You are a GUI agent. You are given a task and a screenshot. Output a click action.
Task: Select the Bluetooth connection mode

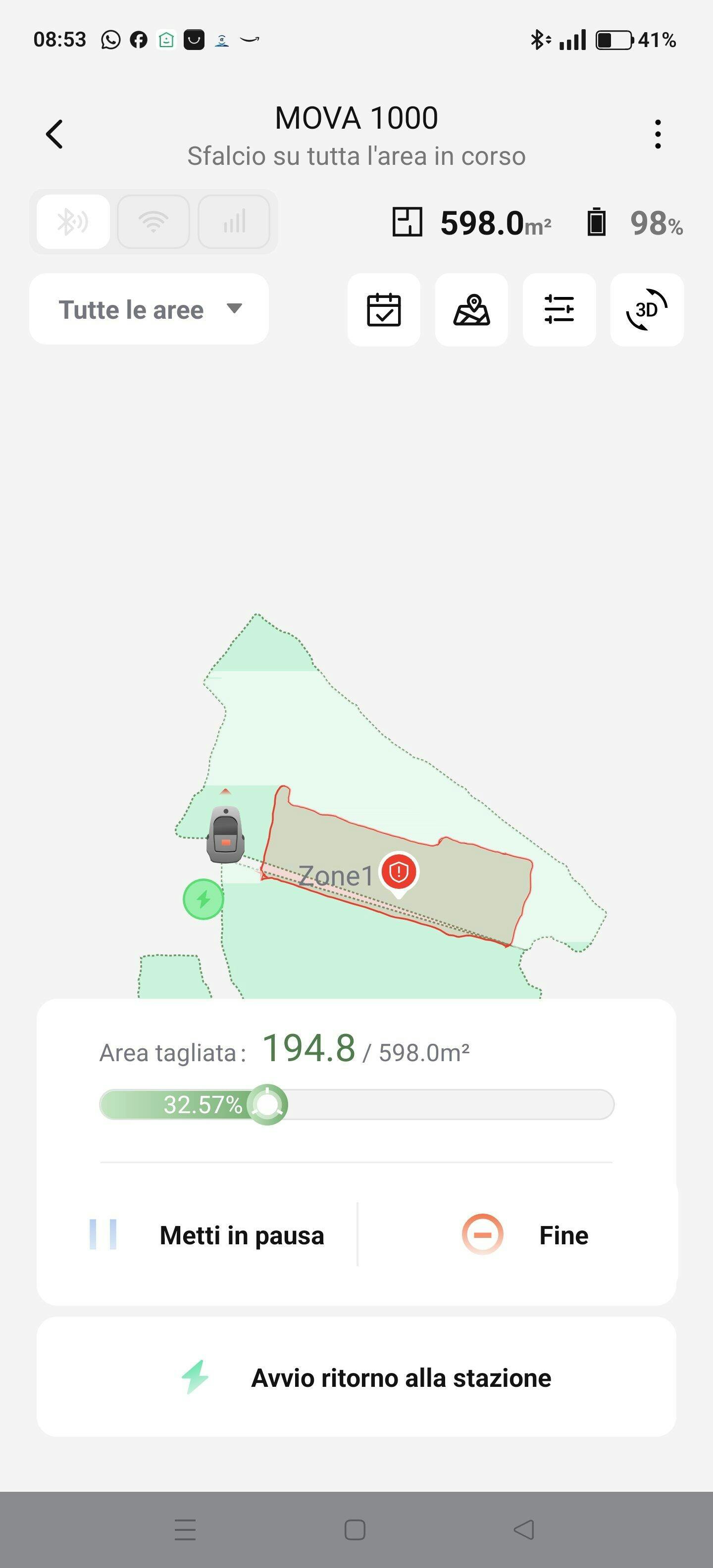tap(73, 222)
